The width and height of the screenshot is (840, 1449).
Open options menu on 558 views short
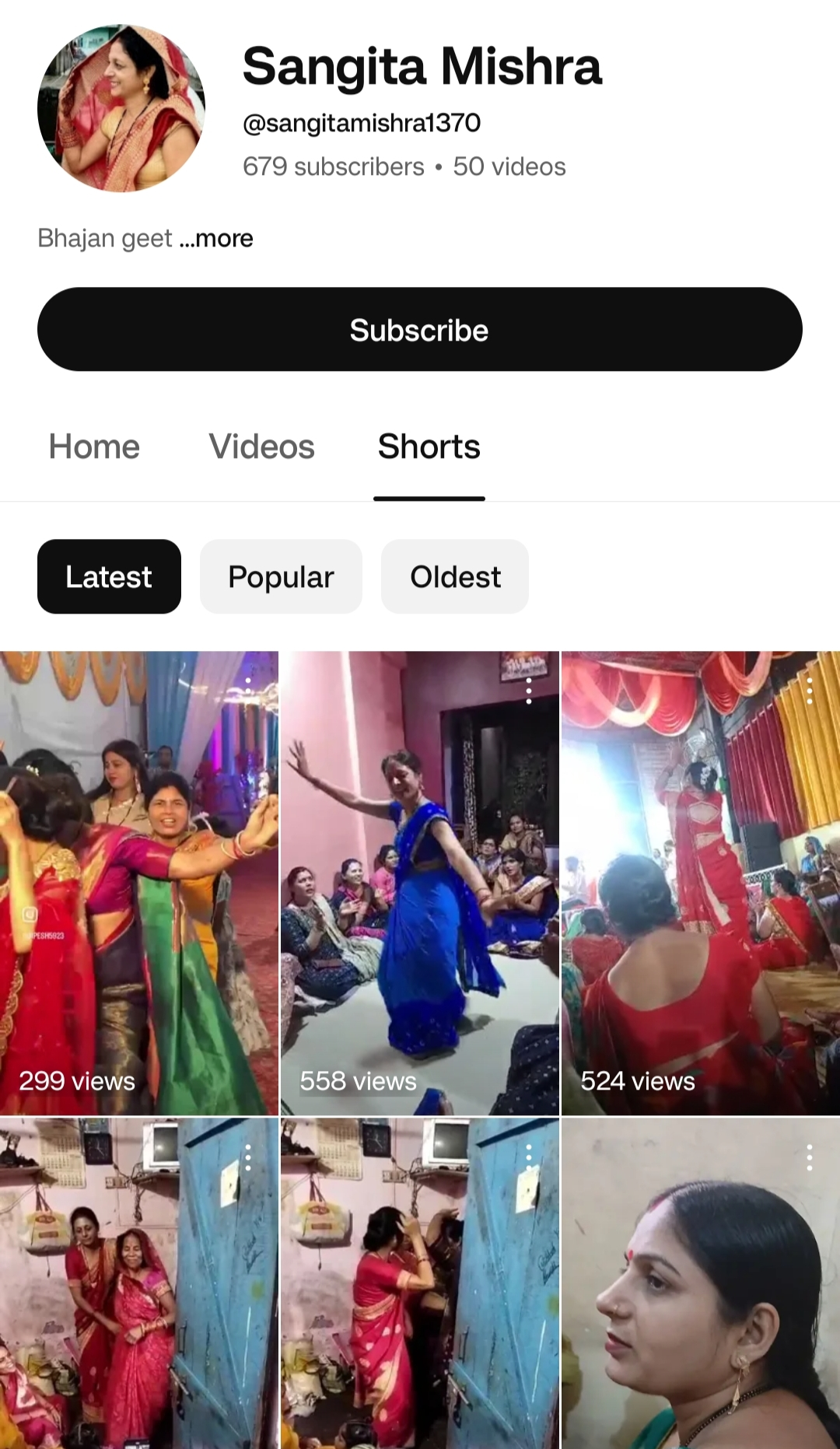529,691
